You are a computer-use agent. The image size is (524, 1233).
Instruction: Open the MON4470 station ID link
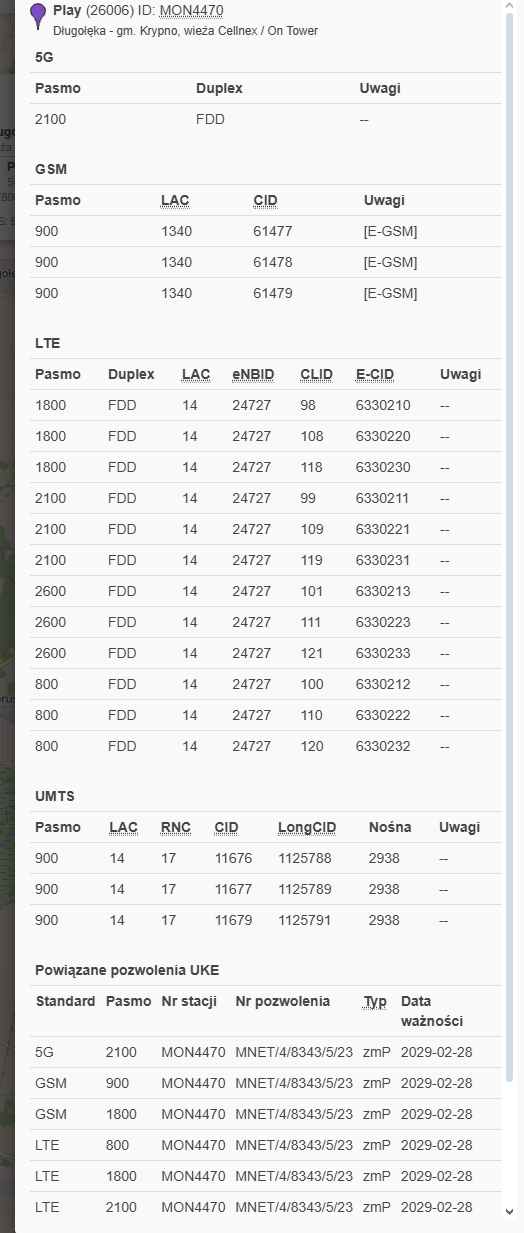point(191,11)
